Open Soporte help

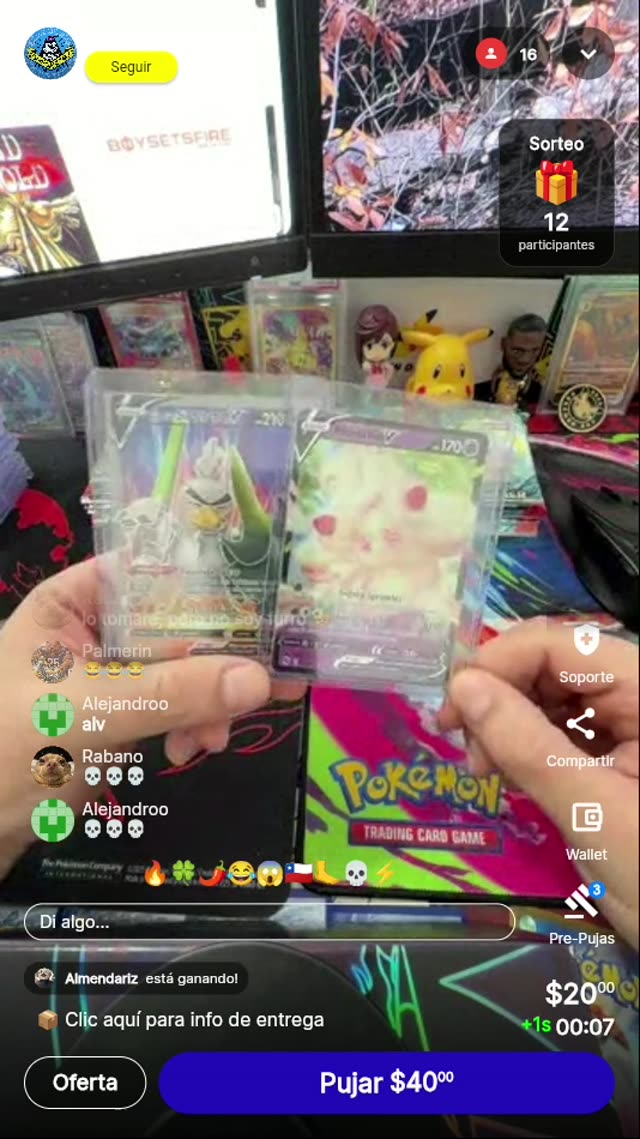click(586, 651)
